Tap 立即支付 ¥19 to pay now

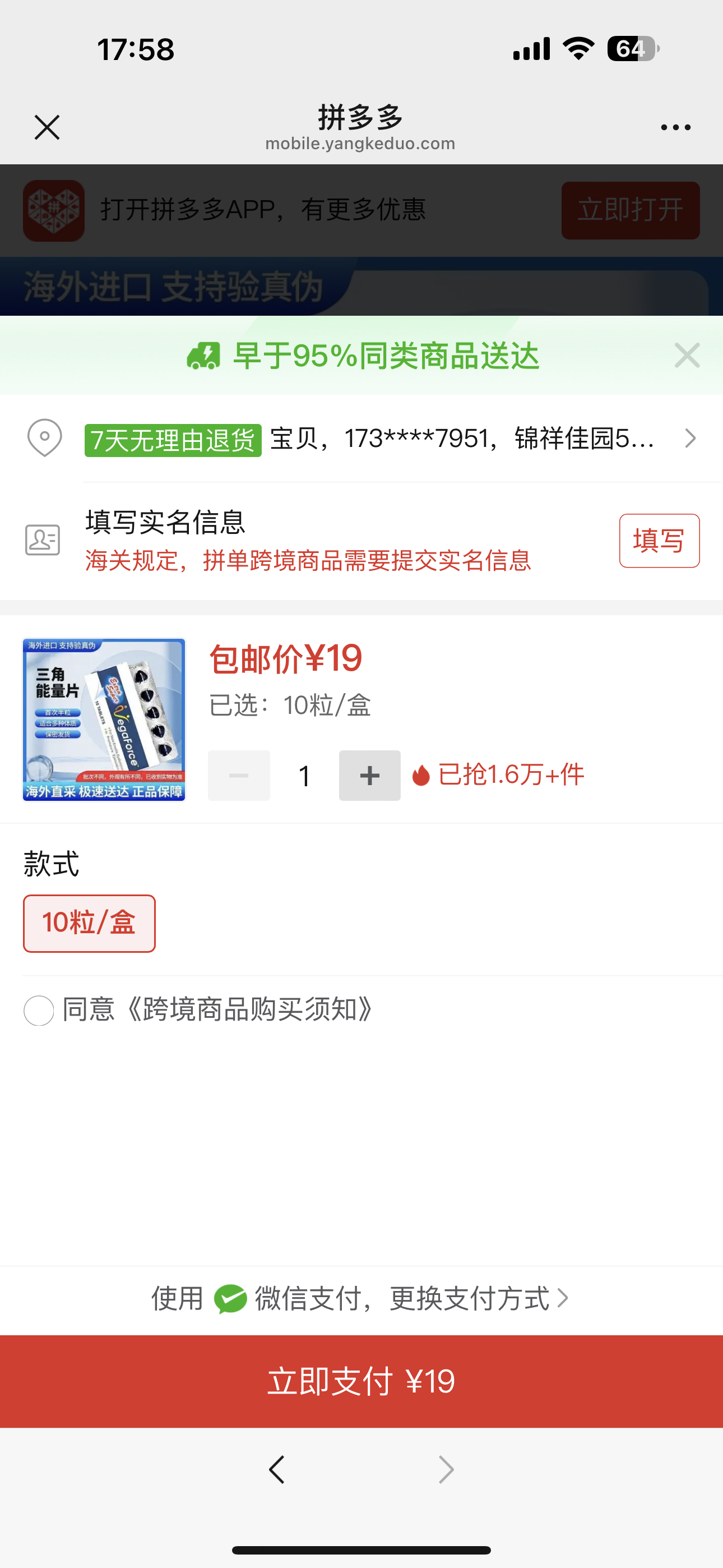click(x=361, y=1381)
